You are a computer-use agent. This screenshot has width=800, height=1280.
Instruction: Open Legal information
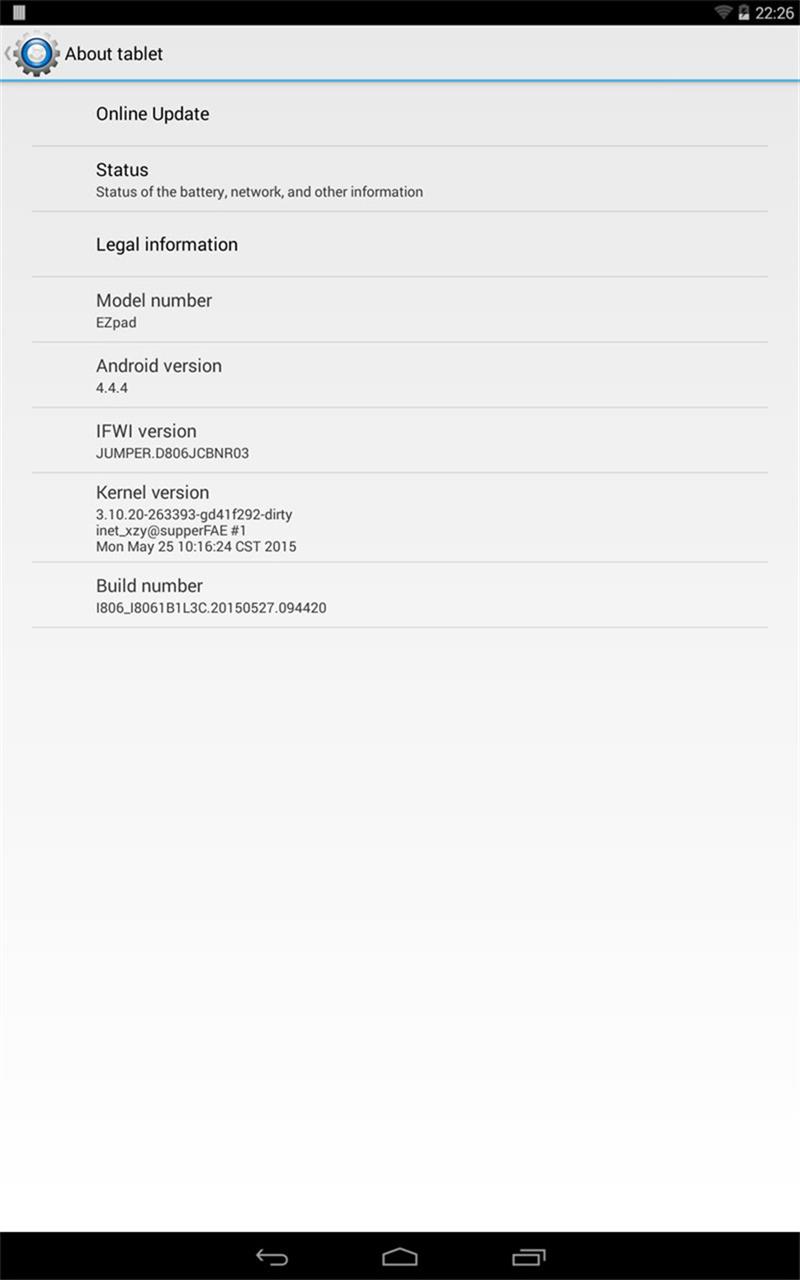(400, 244)
